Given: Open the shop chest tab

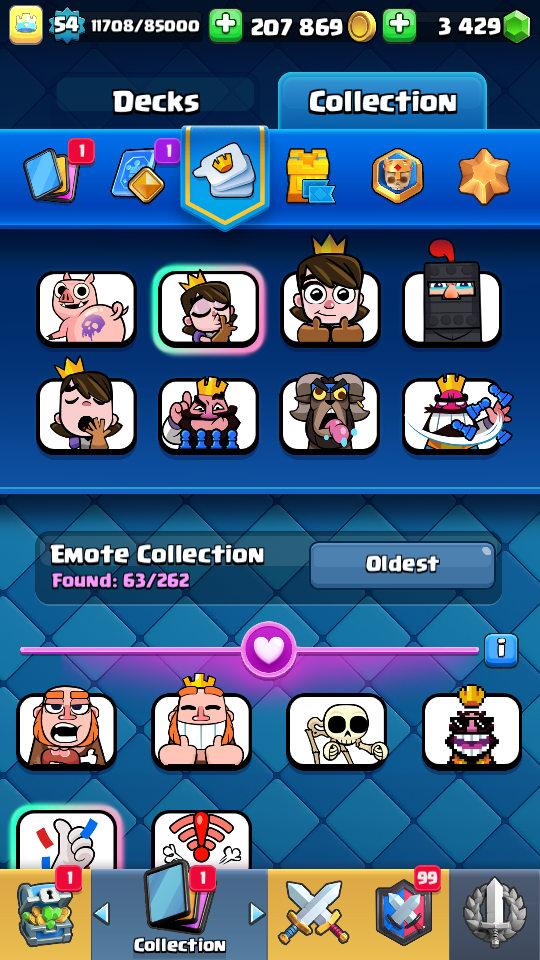Looking at the screenshot, I should [46, 914].
